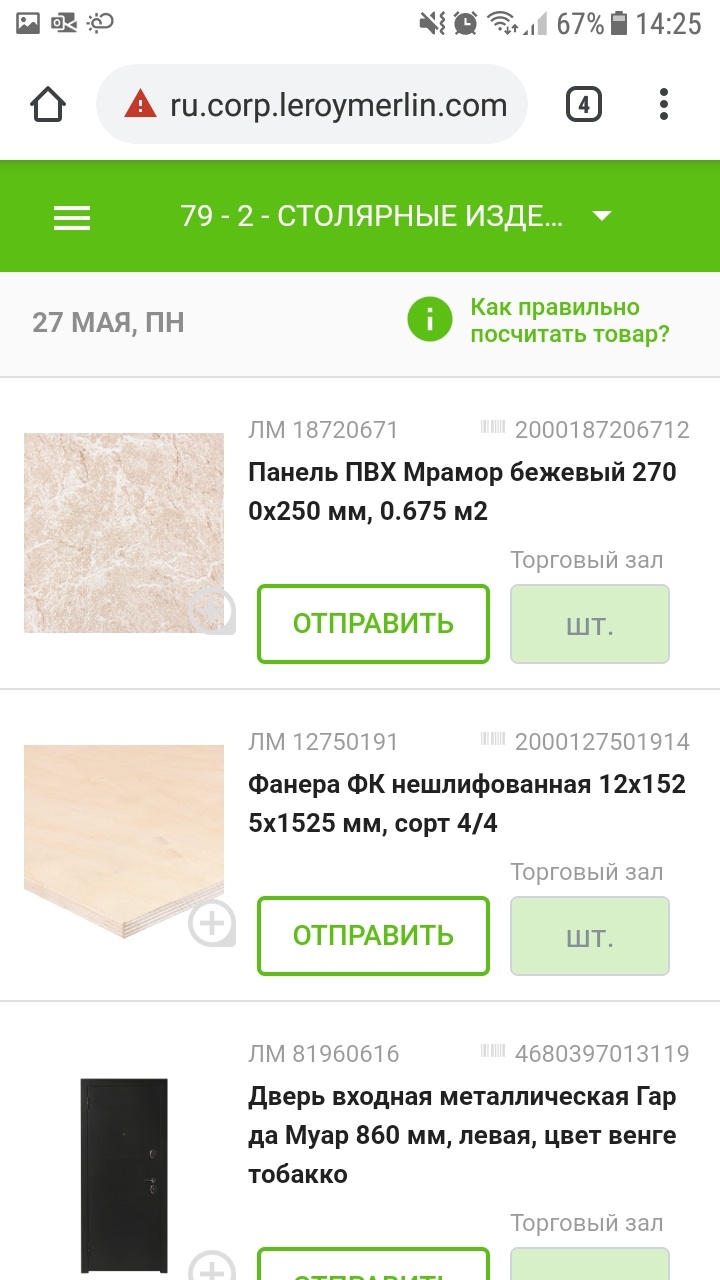Zoom the Панель ПВХ Мрамор product image
Image resolution: width=720 pixels, height=1280 pixels.
[211, 611]
